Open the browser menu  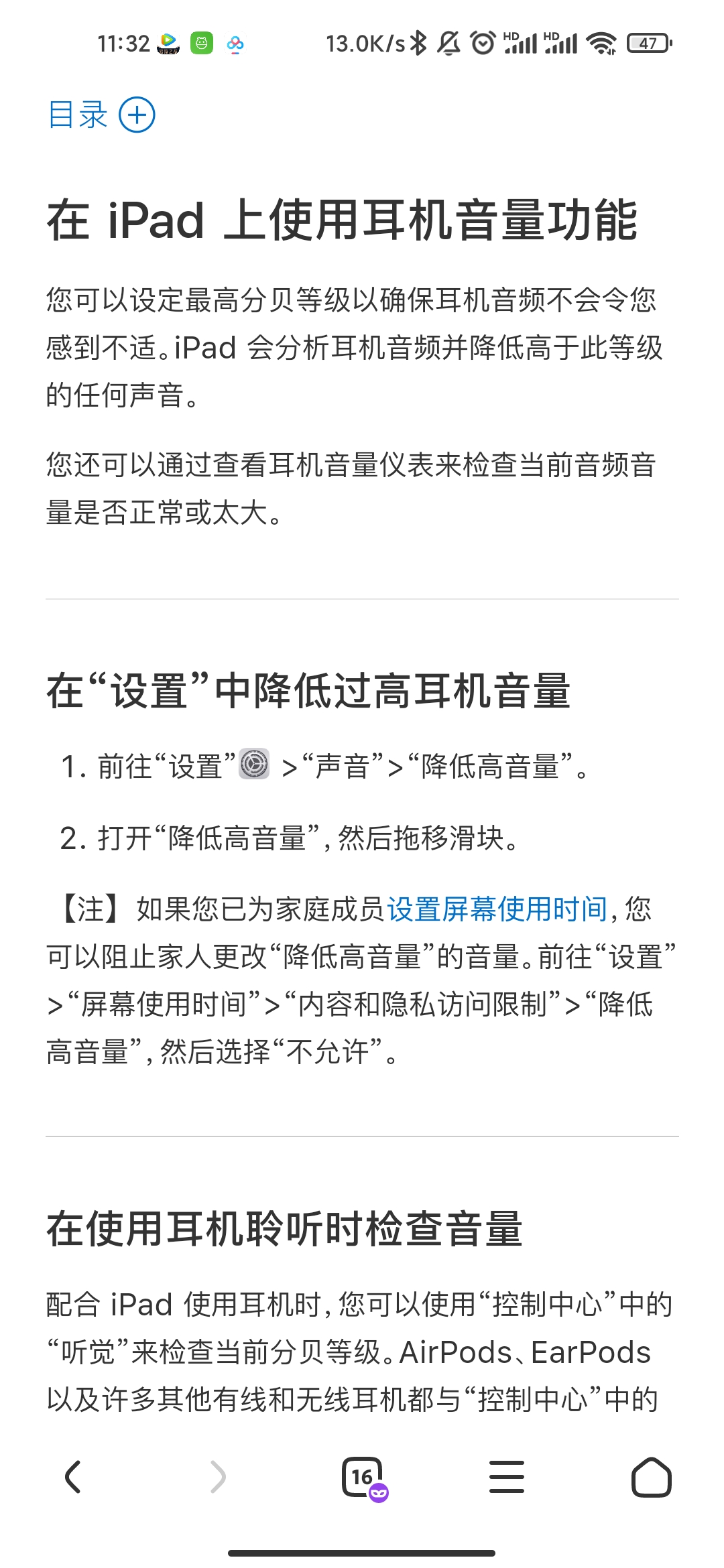tap(507, 1477)
